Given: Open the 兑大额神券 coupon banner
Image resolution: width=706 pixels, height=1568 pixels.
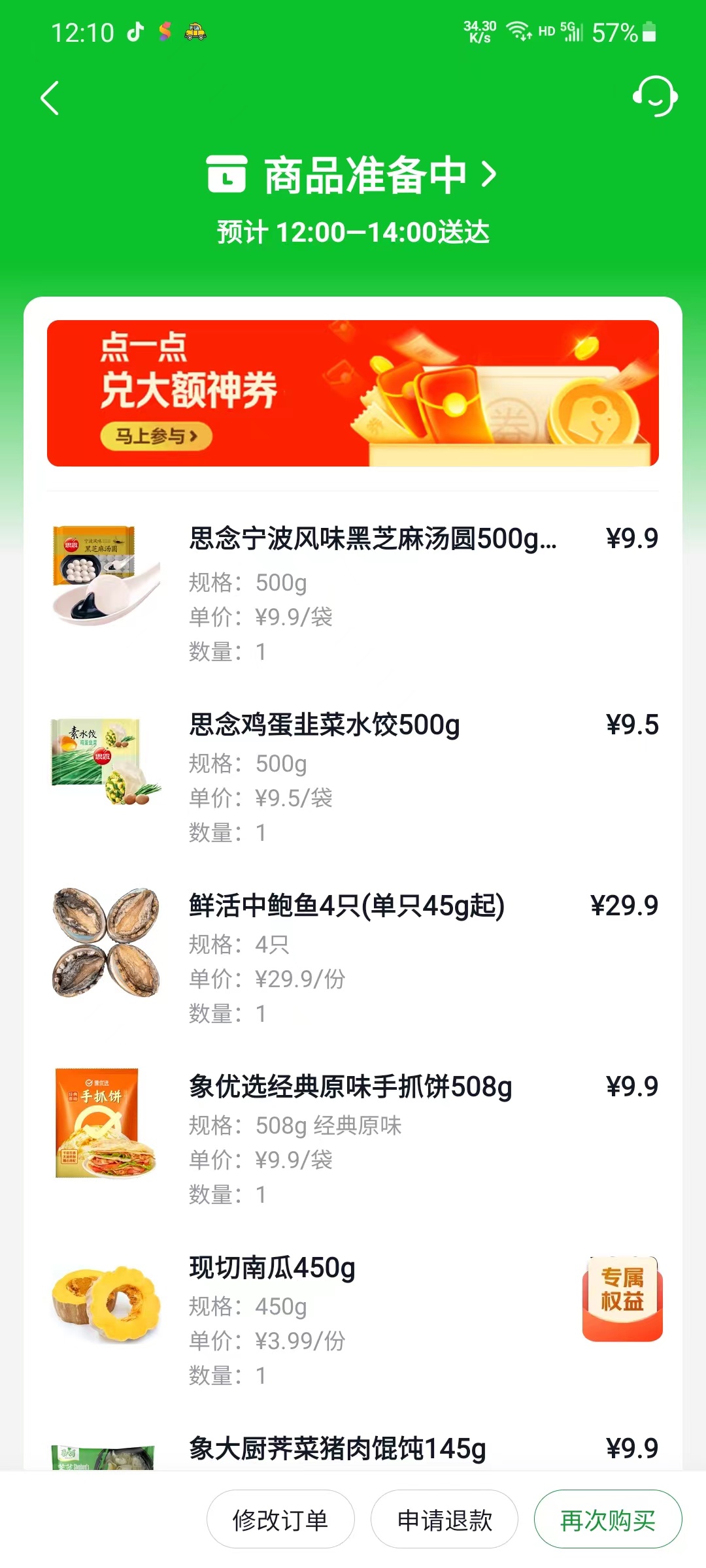Looking at the screenshot, I should (353, 393).
